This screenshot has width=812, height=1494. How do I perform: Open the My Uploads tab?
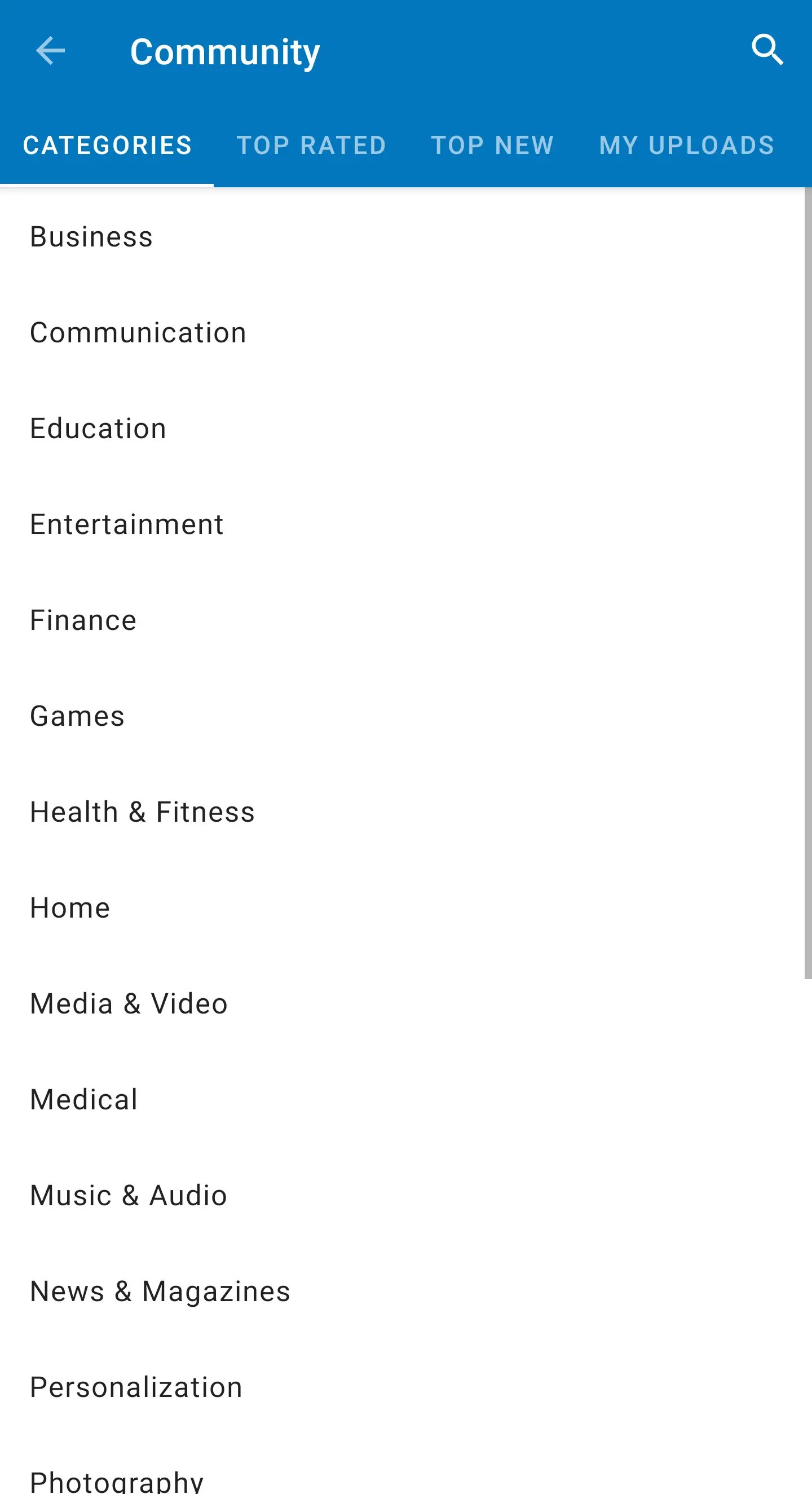pyautogui.click(x=687, y=145)
